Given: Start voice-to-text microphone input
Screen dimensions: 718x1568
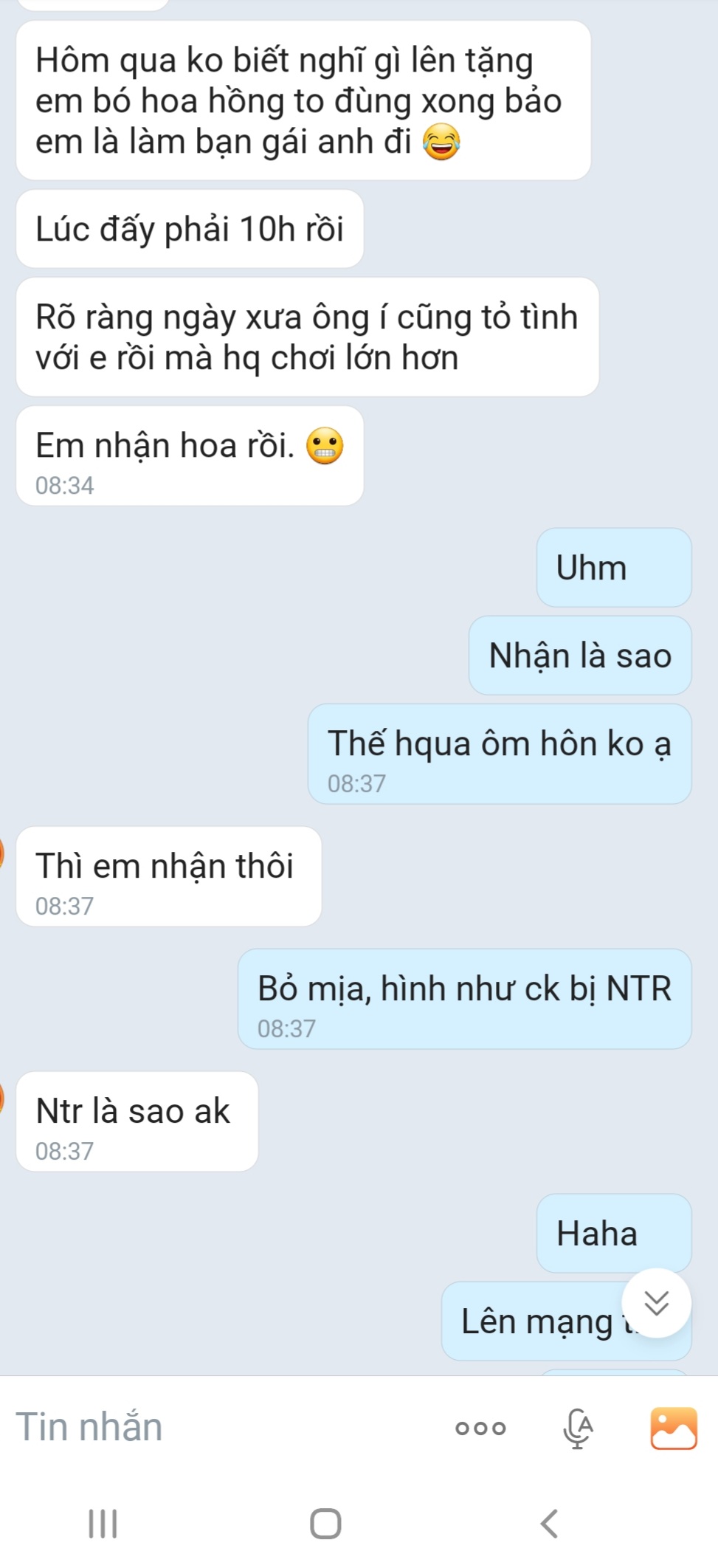Looking at the screenshot, I should 578,1428.
